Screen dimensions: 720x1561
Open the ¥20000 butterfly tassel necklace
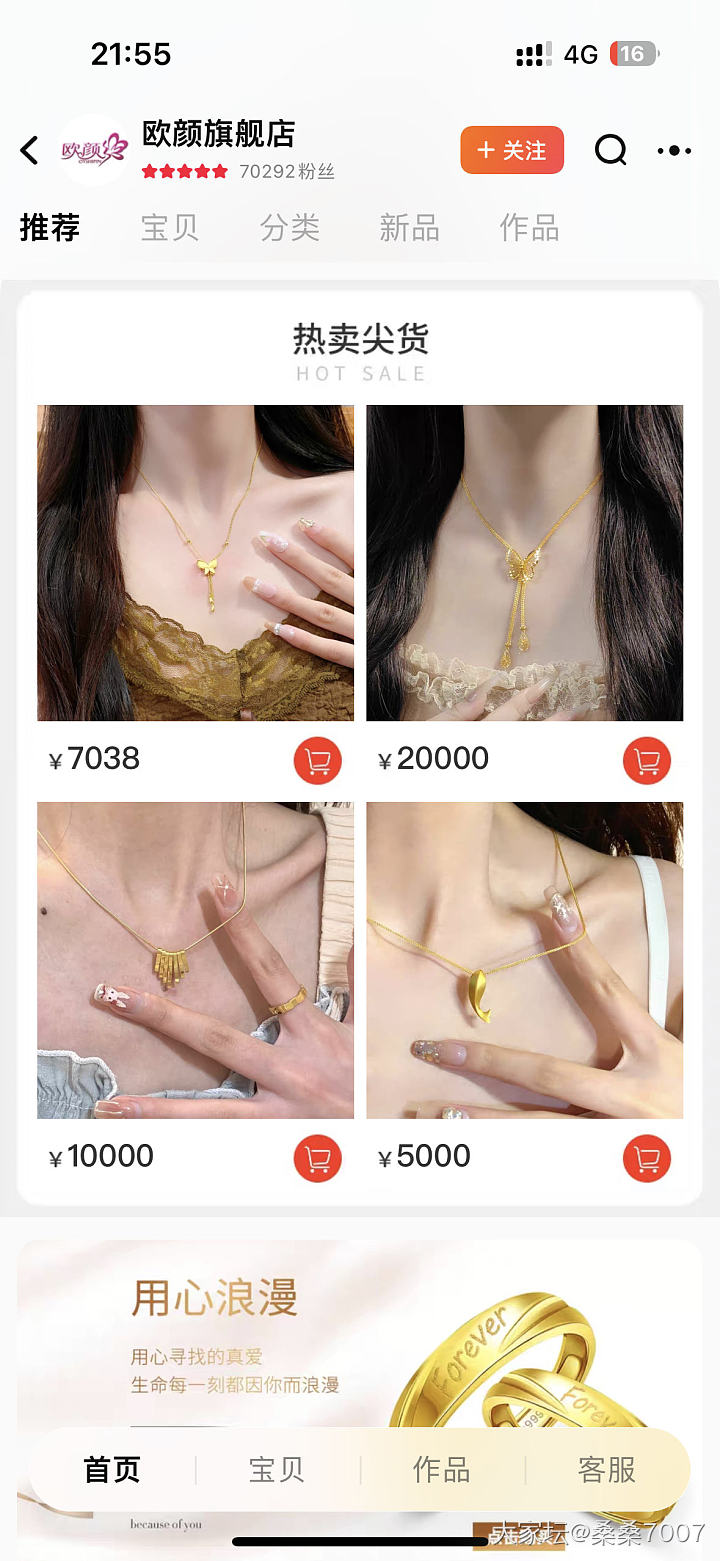pyautogui.click(x=524, y=562)
